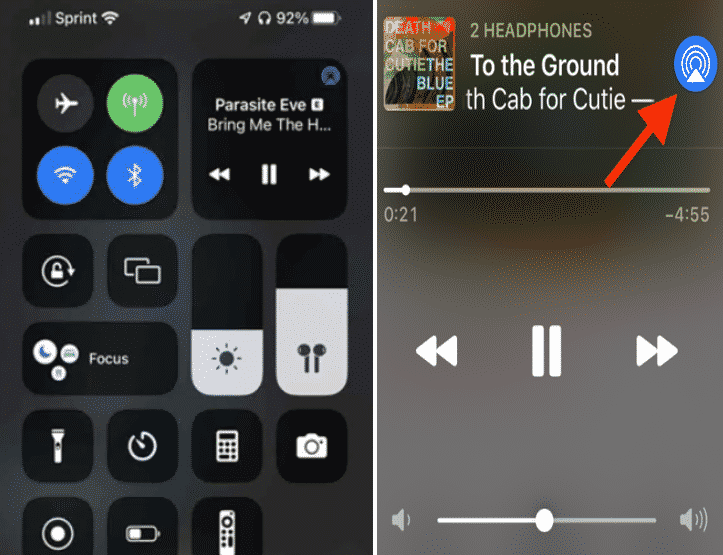Viewport: 723px width, 555px height.
Task: Turn off cellular data
Action: pos(134,104)
